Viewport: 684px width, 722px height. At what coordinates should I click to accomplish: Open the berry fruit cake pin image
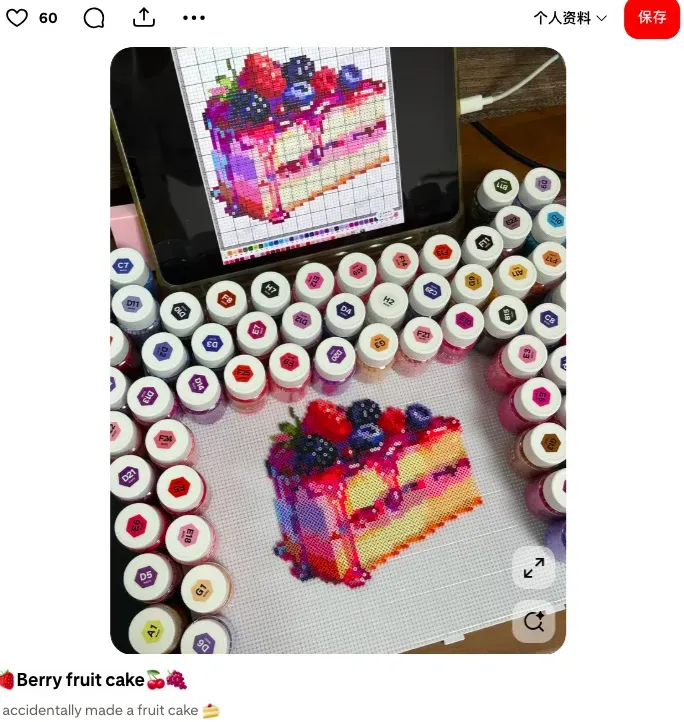338,350
